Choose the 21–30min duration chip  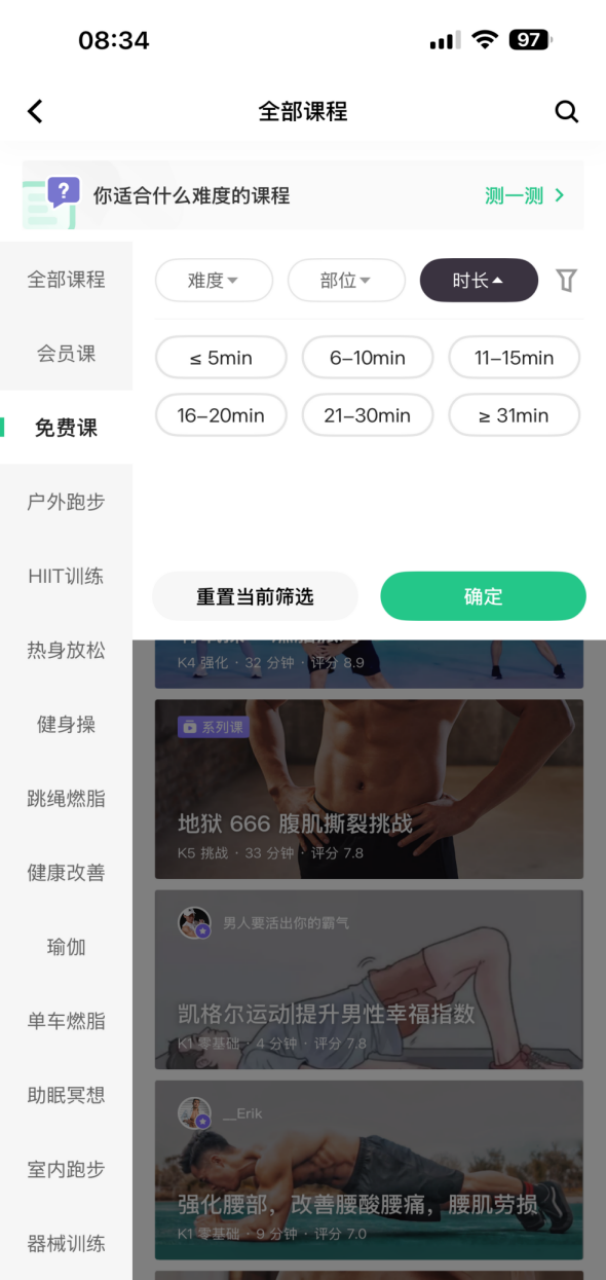pyautogui.click(x=367, y=416)
